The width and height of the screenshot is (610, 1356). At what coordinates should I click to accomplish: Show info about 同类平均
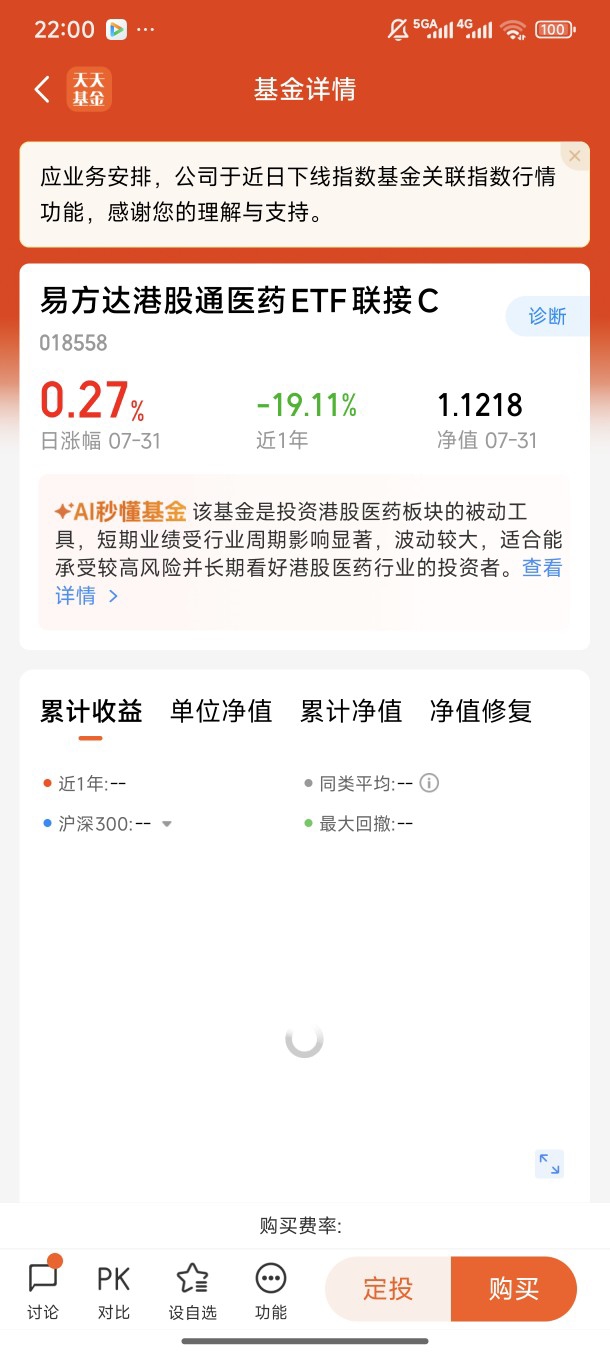click(430, 783)
